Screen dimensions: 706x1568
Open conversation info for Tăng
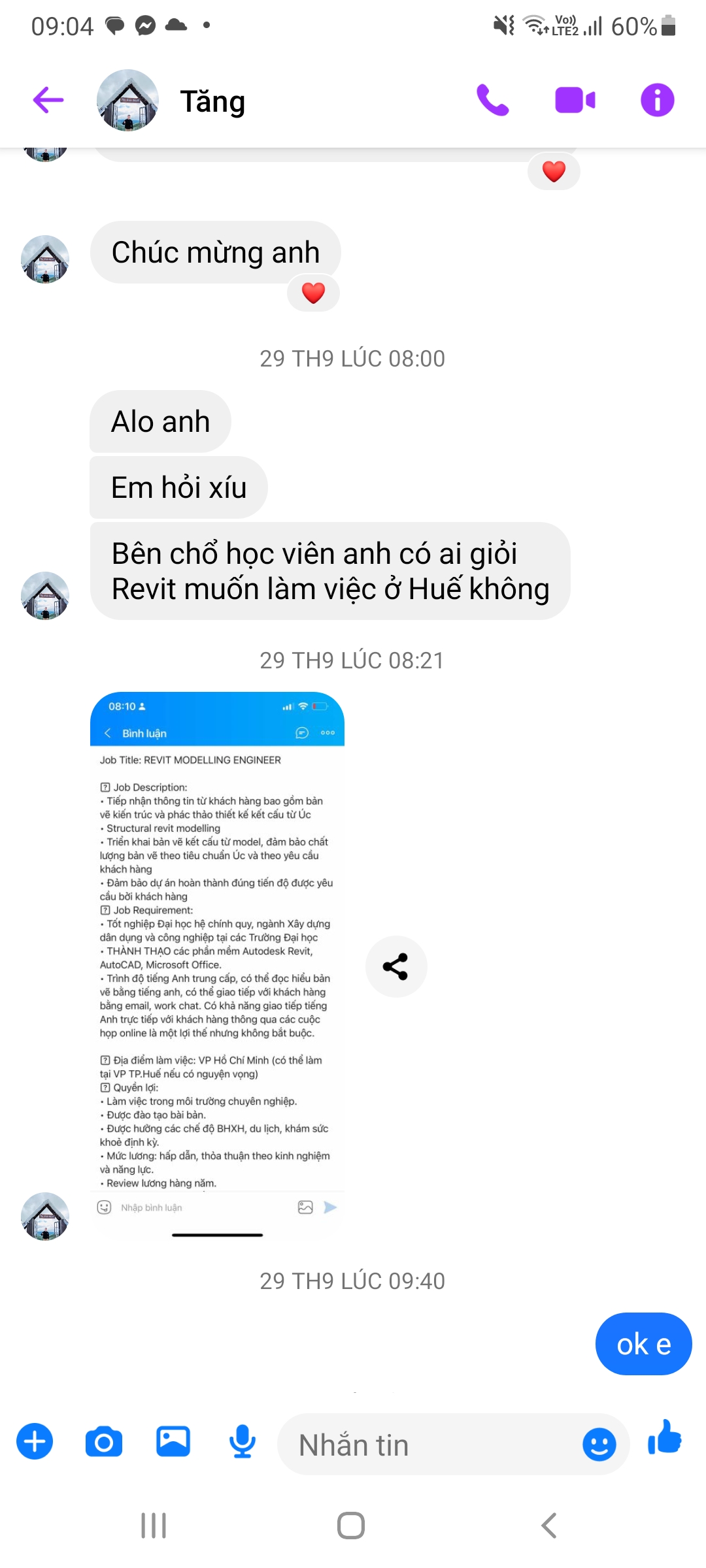657,101
